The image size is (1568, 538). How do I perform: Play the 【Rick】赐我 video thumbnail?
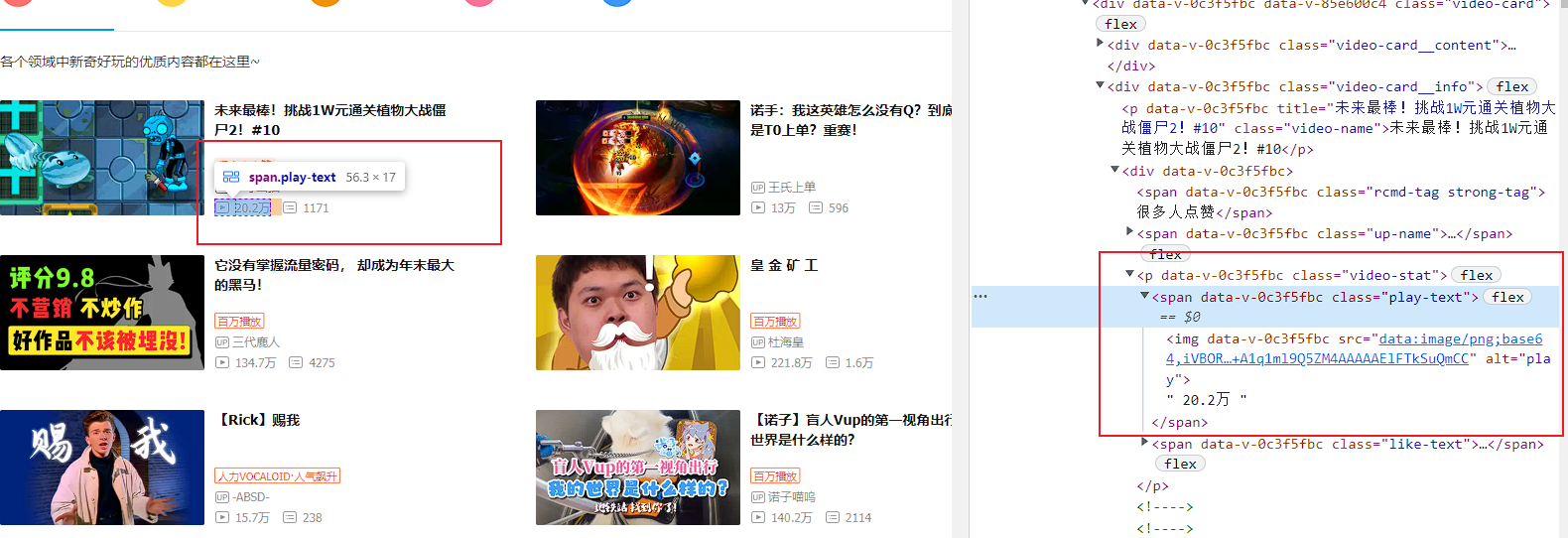pyautogui.click(x=102, y=468)
